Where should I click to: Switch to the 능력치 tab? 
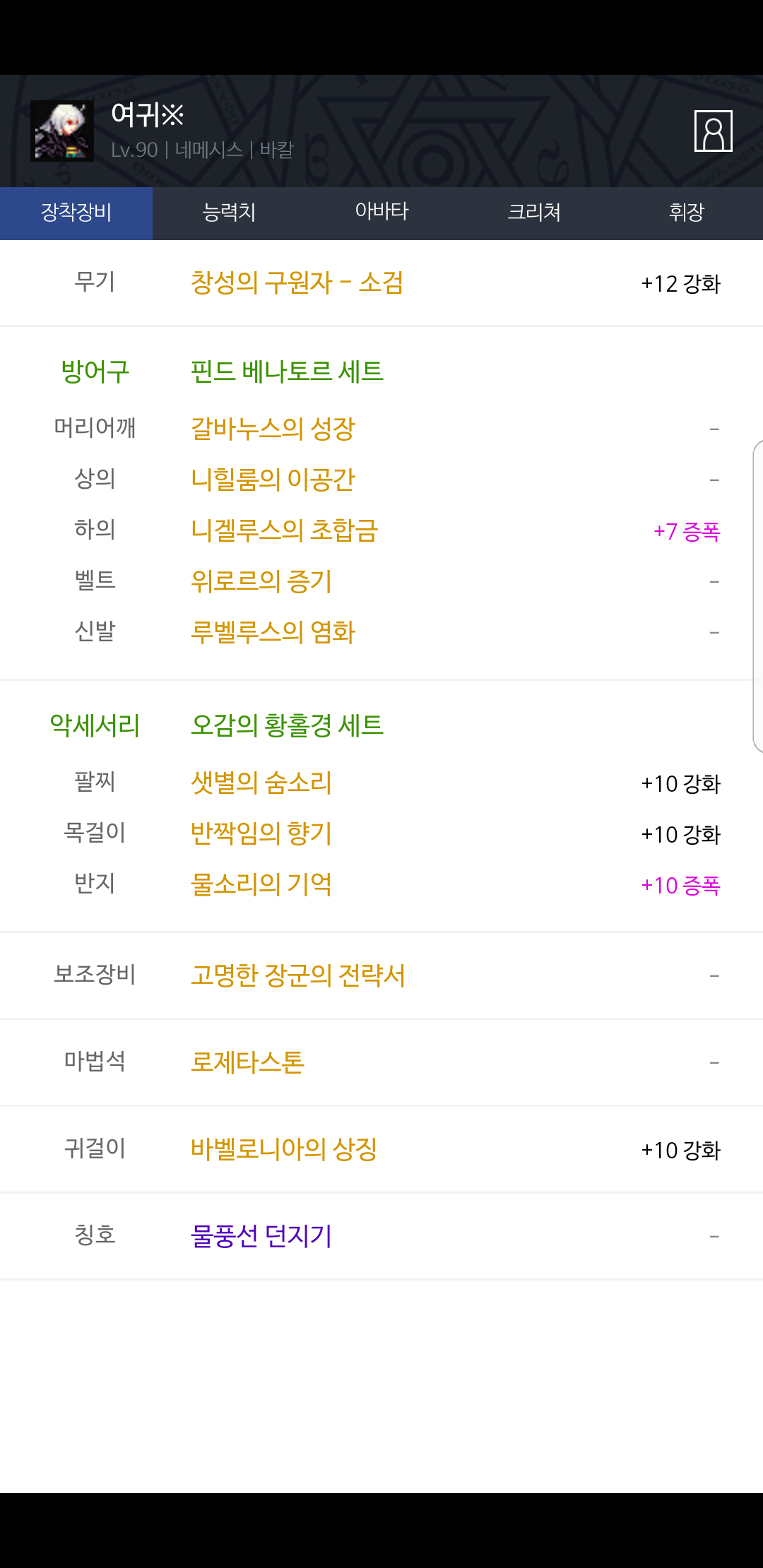(x=229, y=213)
